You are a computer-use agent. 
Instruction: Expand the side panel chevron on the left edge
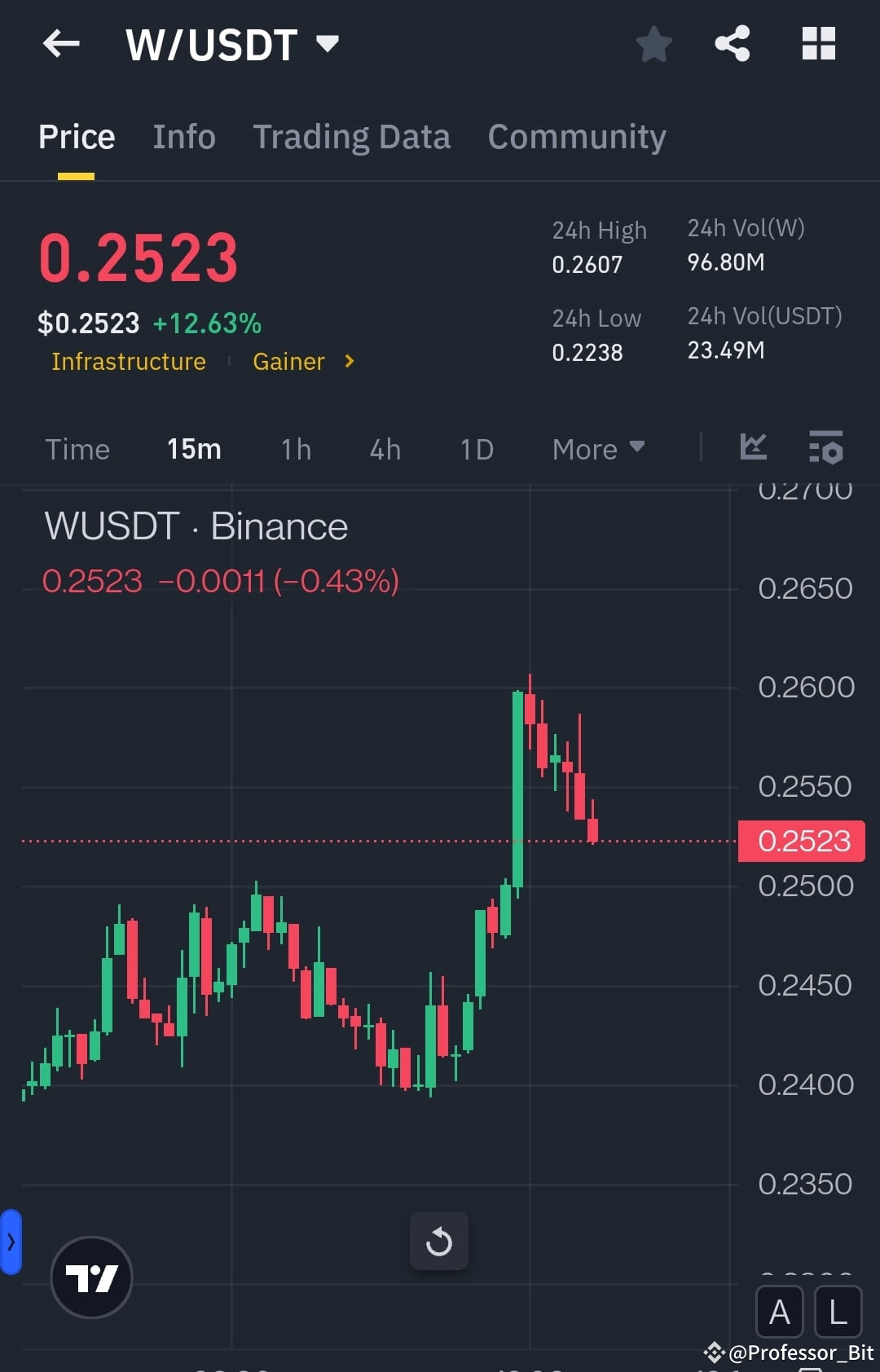11,1241
